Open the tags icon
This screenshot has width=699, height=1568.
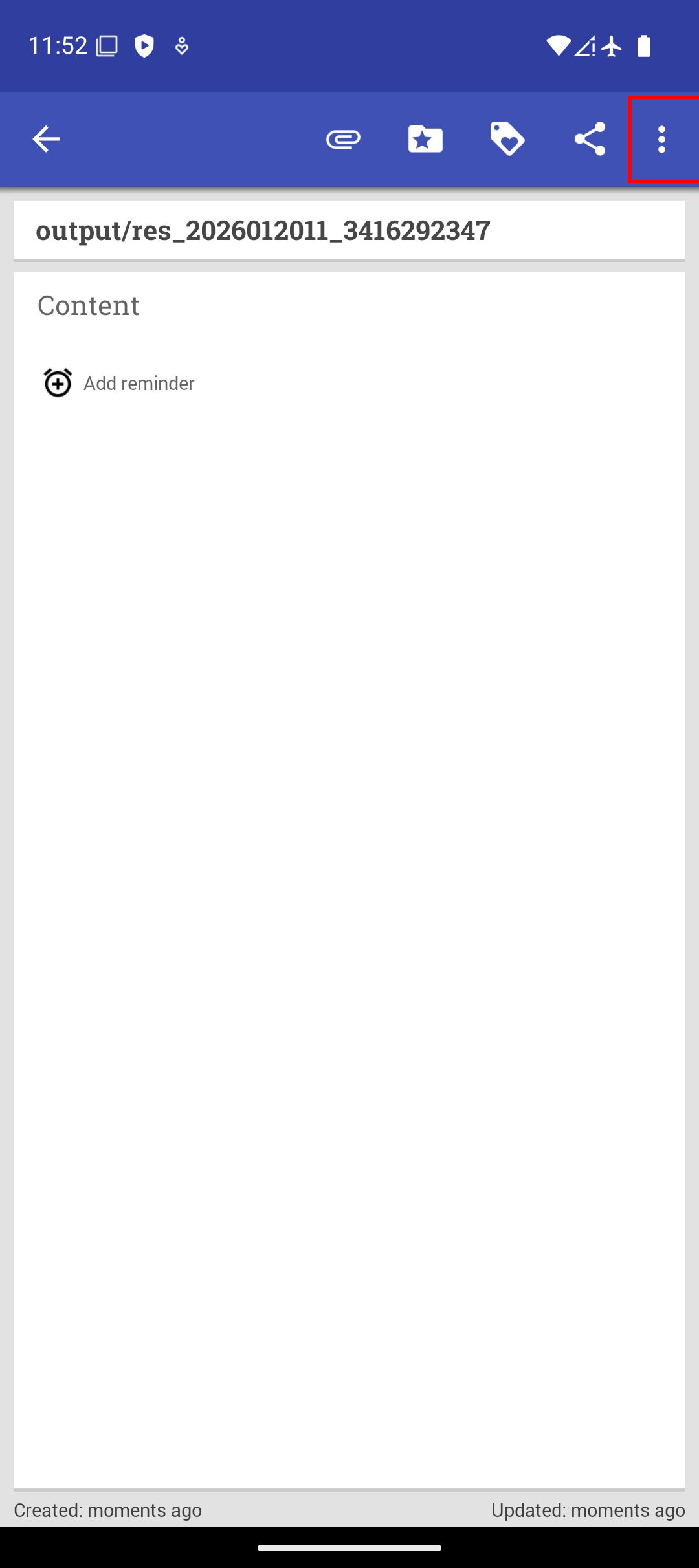click(507, 139)
